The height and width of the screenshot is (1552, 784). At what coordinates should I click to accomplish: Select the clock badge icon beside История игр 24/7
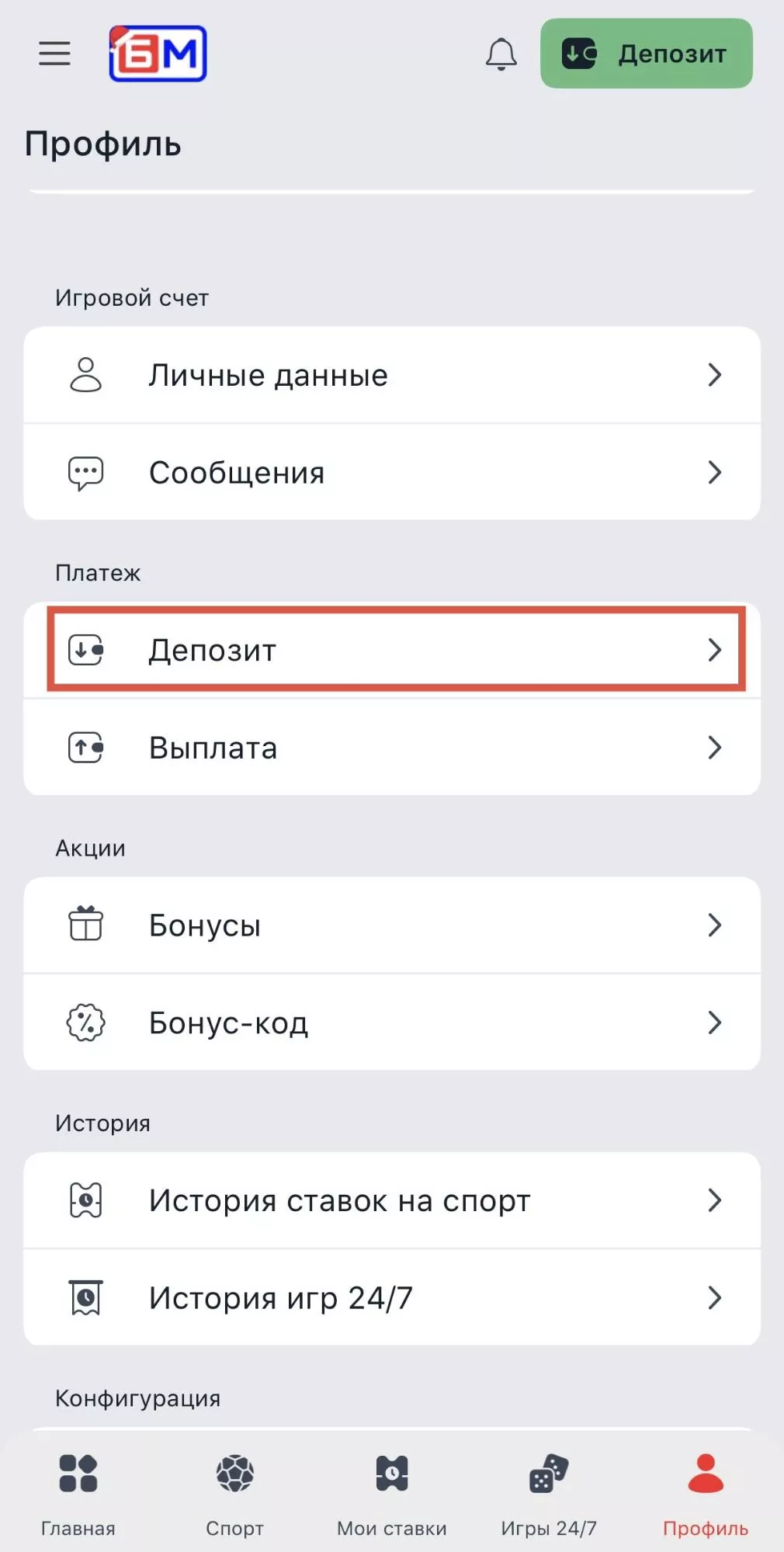[86, 1297]
